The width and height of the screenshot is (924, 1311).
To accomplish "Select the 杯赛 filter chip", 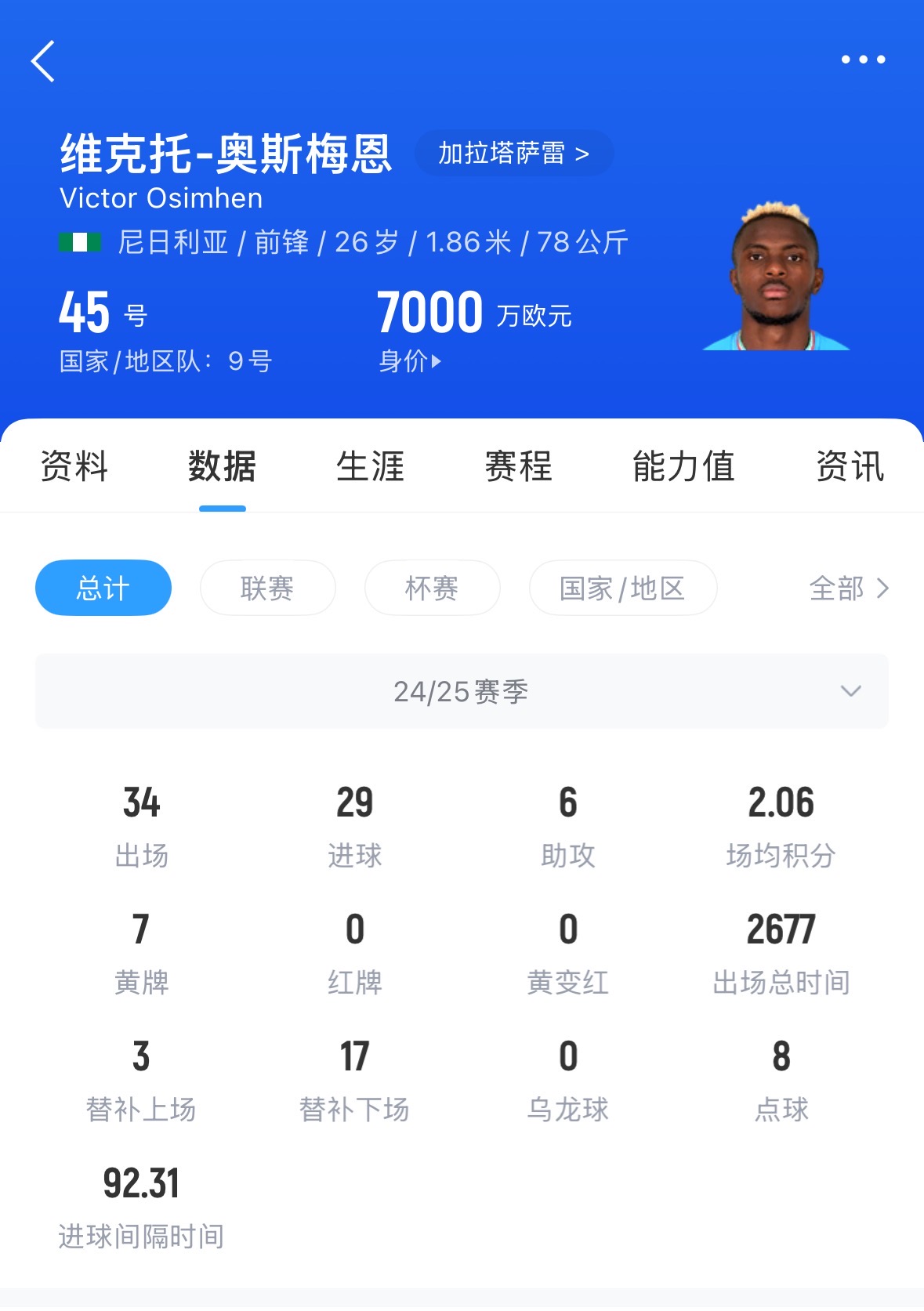I will pyautogui.click(x=432, y=588).
